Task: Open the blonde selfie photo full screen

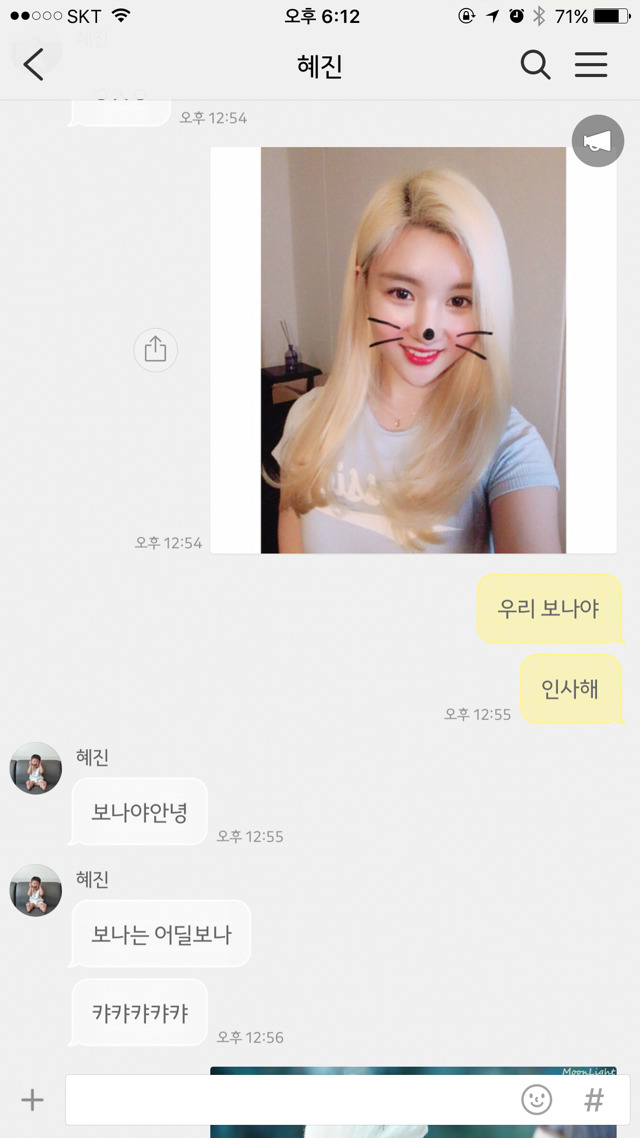Action: pos(413,350)
